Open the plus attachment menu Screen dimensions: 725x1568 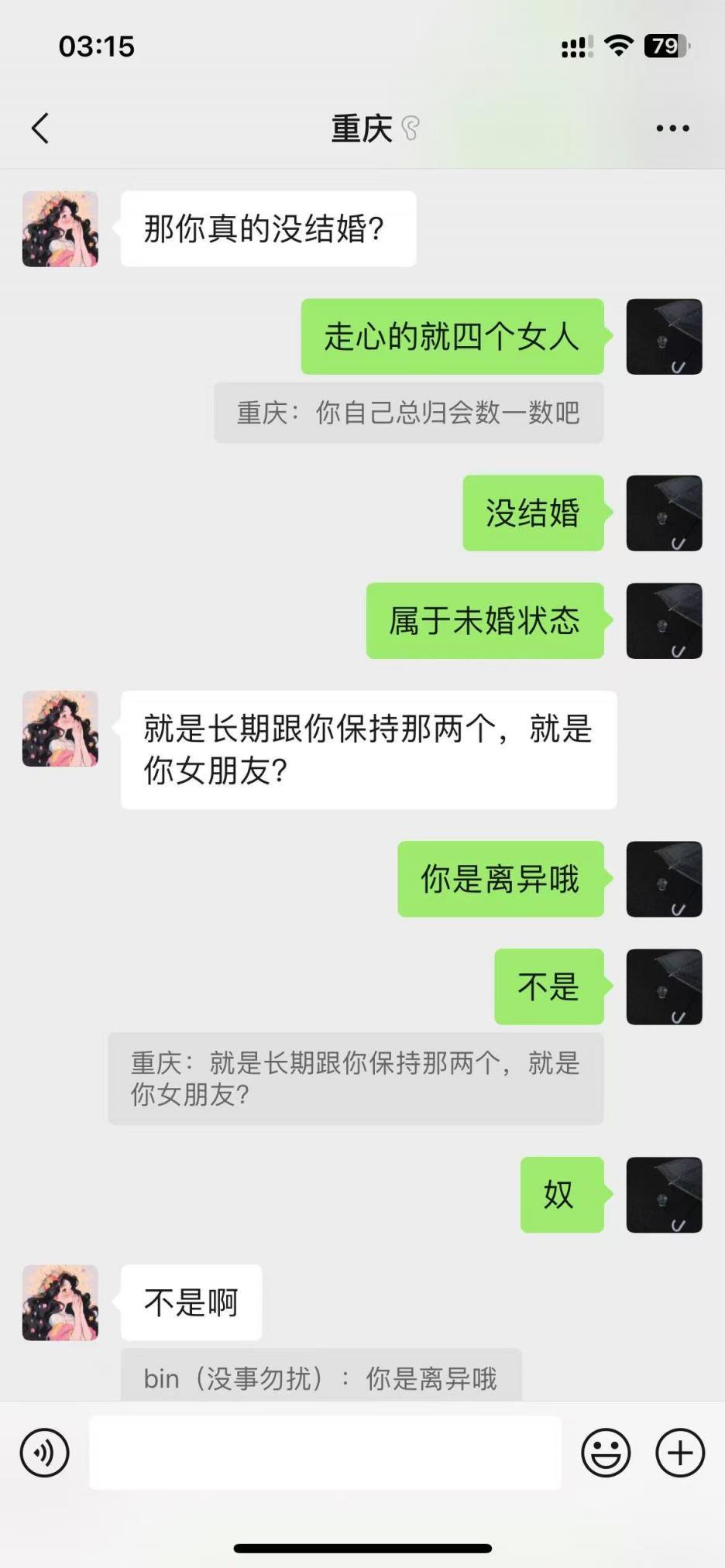680,1453
